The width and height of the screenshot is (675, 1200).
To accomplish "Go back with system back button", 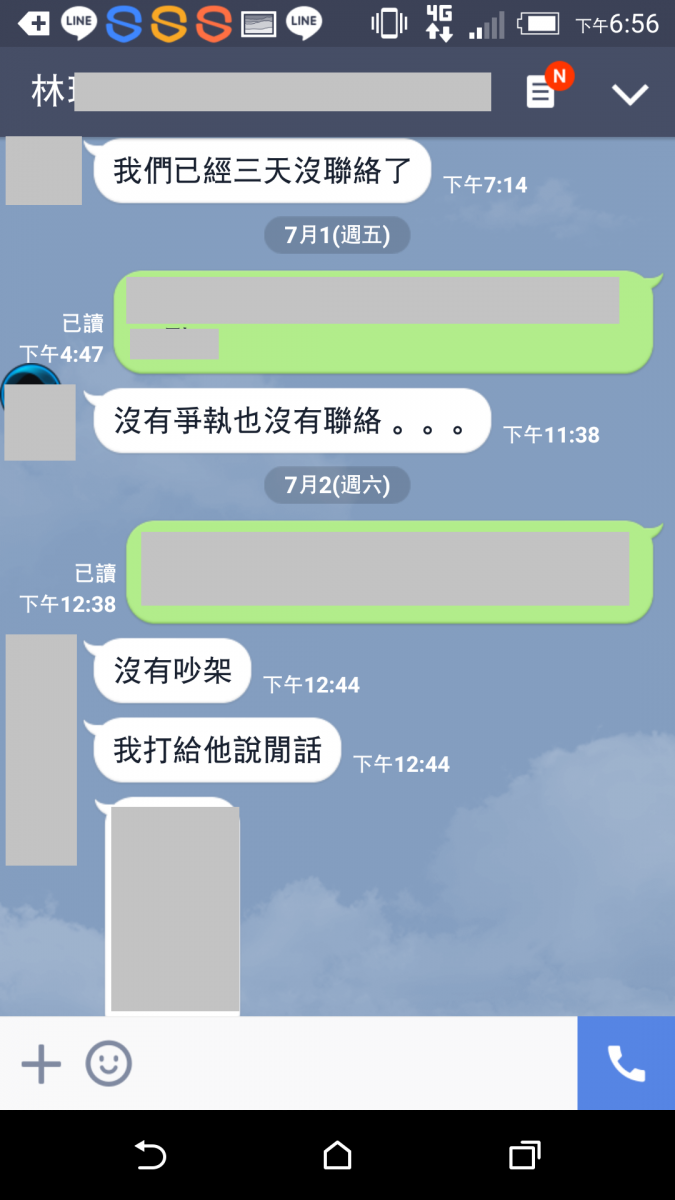I will click(150, 1156).
